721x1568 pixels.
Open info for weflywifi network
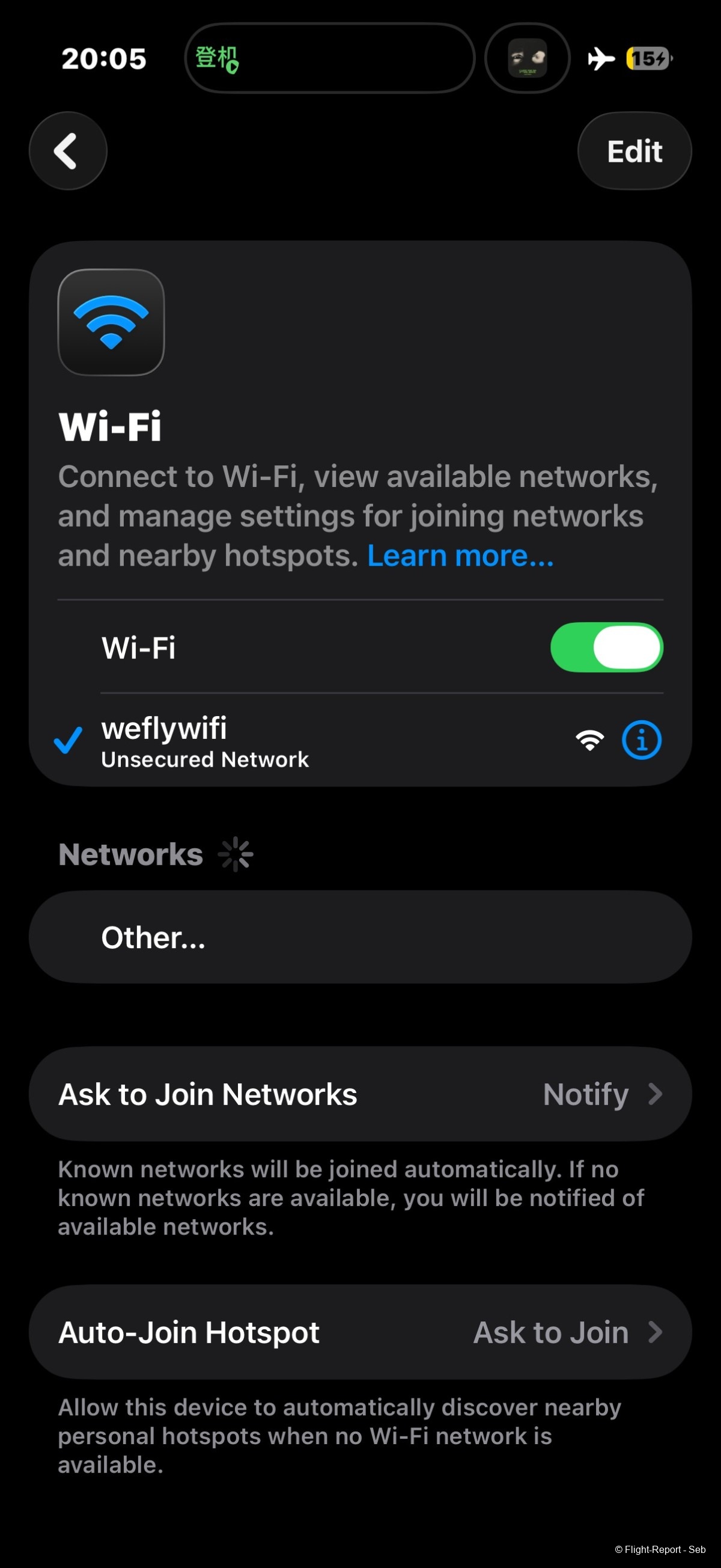point(641,740)
